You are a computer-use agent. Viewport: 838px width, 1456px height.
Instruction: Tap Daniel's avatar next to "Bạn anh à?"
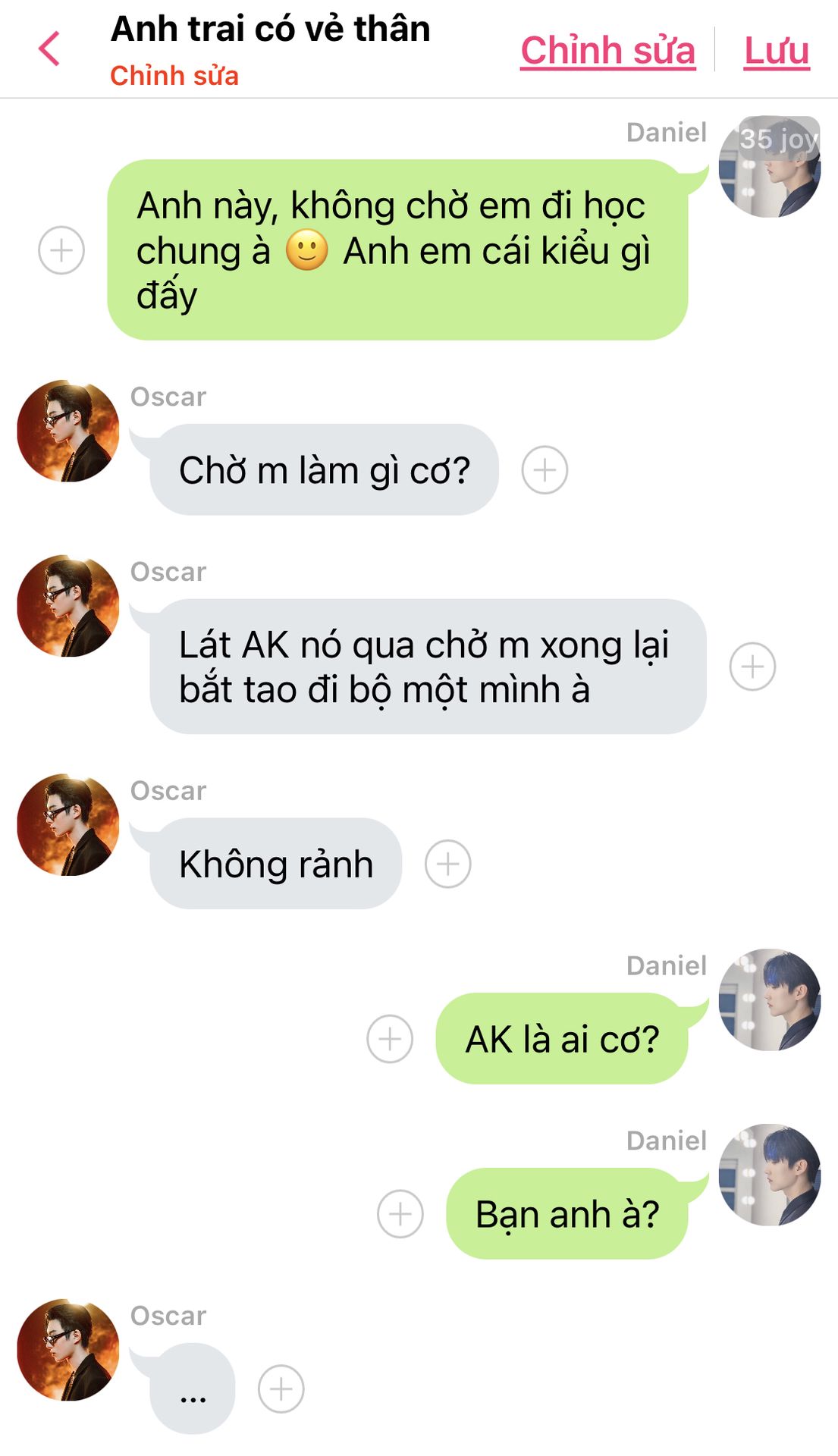pyautogui.click(x=770, y=1175)
